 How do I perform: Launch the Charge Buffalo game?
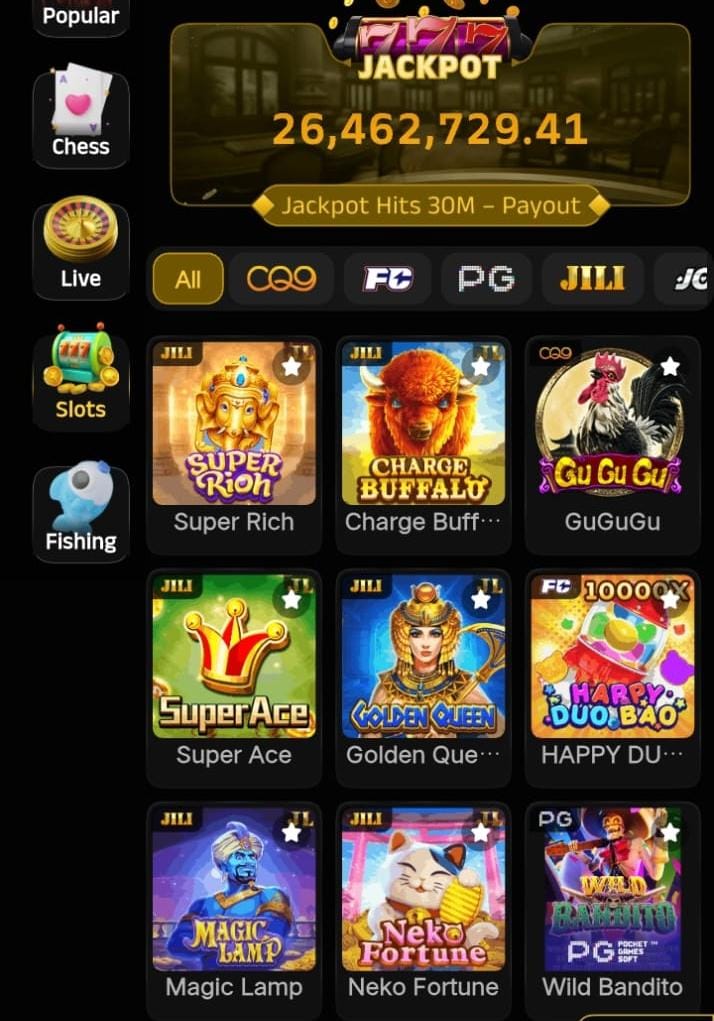tap(423, 425)
